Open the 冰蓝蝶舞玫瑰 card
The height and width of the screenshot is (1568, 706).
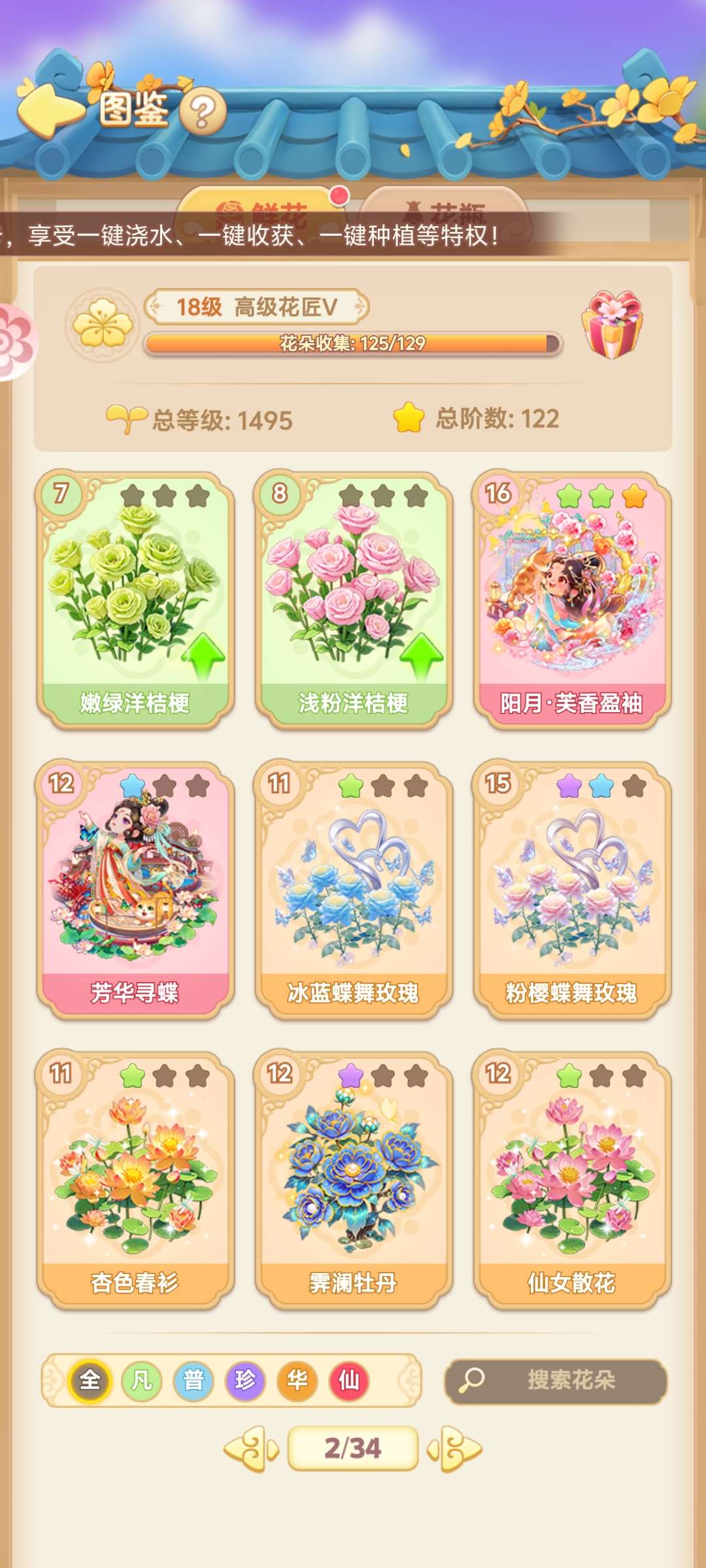pos(354,890)
